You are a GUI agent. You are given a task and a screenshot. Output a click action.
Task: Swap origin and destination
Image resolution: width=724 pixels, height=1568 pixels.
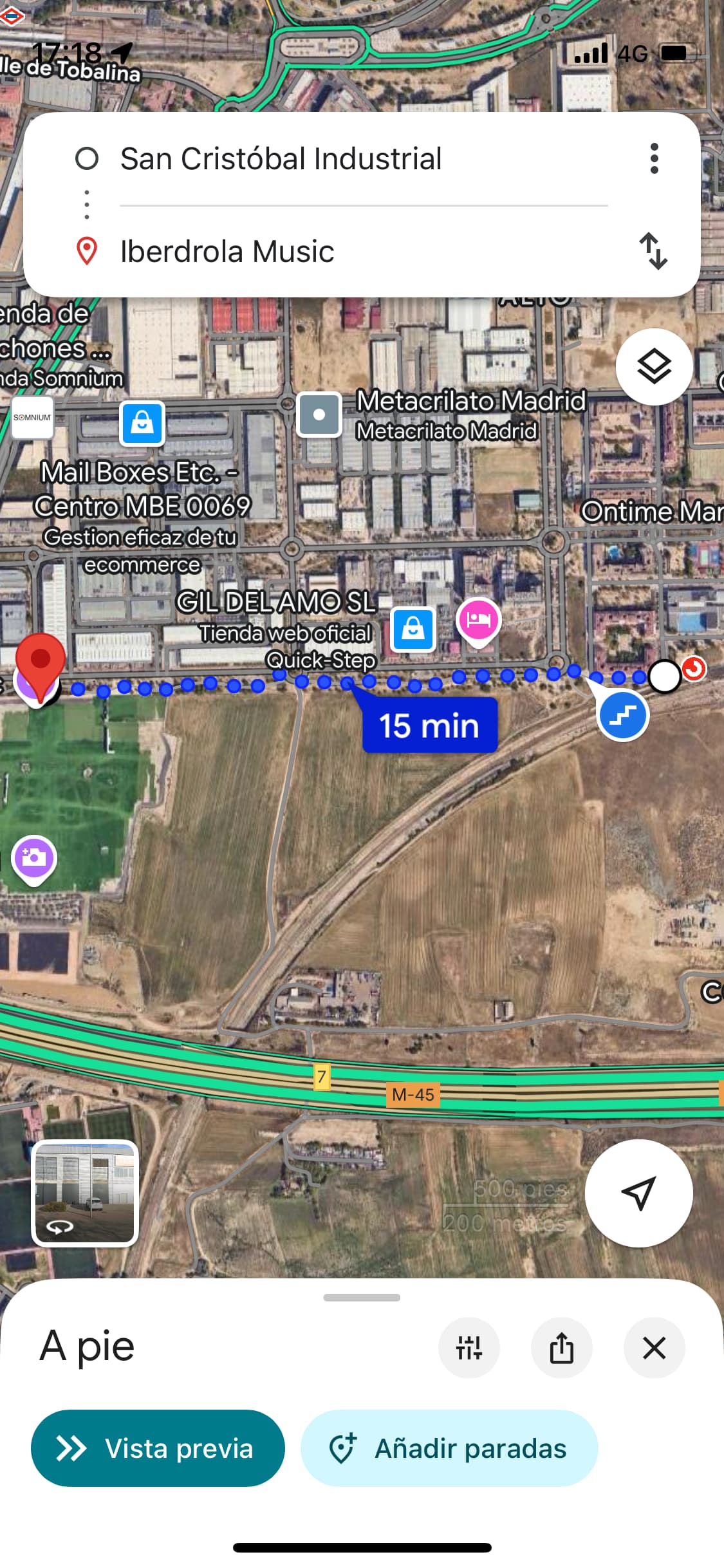(653, 251)
